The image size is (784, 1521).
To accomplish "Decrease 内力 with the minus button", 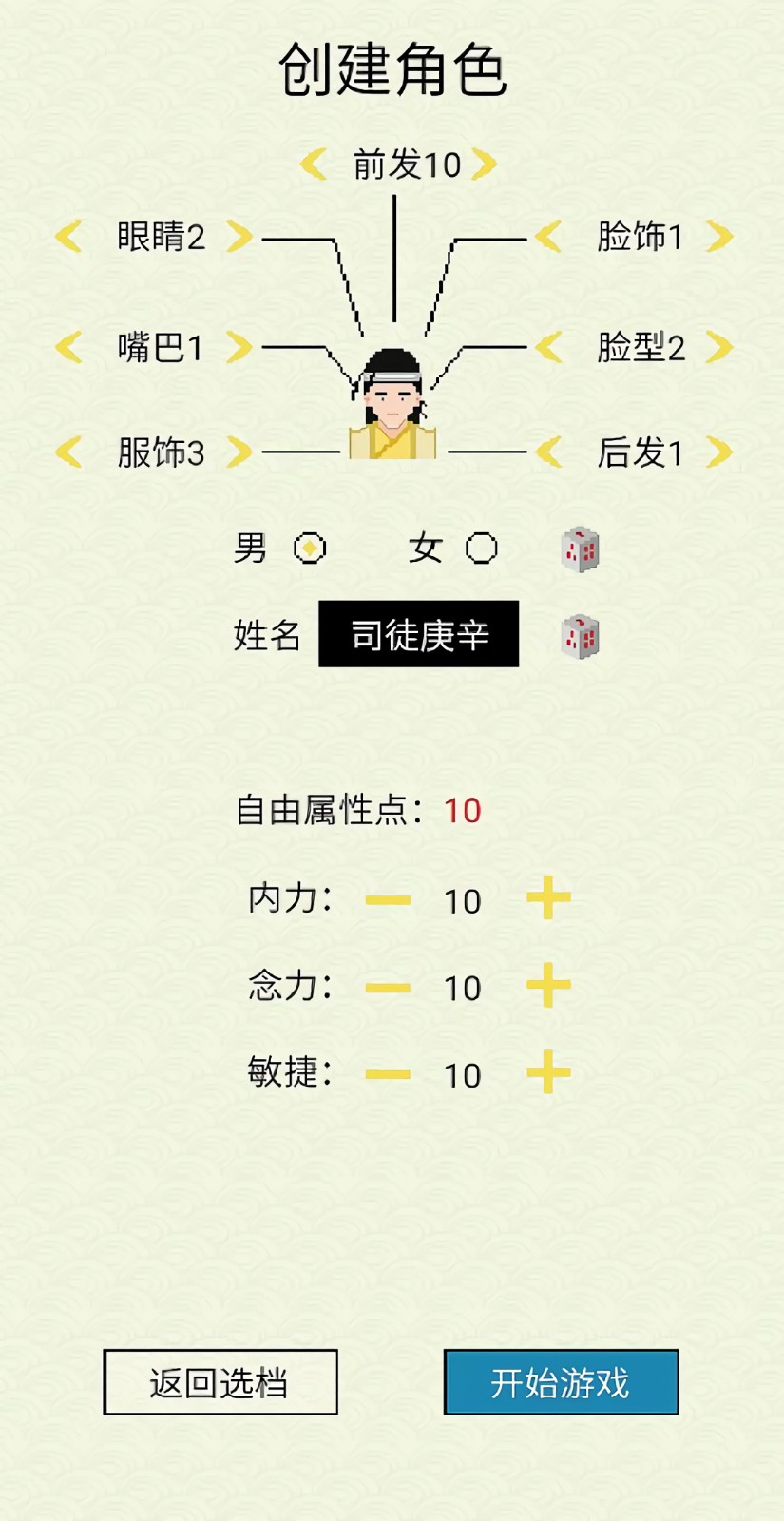I will tap(388, 900).
